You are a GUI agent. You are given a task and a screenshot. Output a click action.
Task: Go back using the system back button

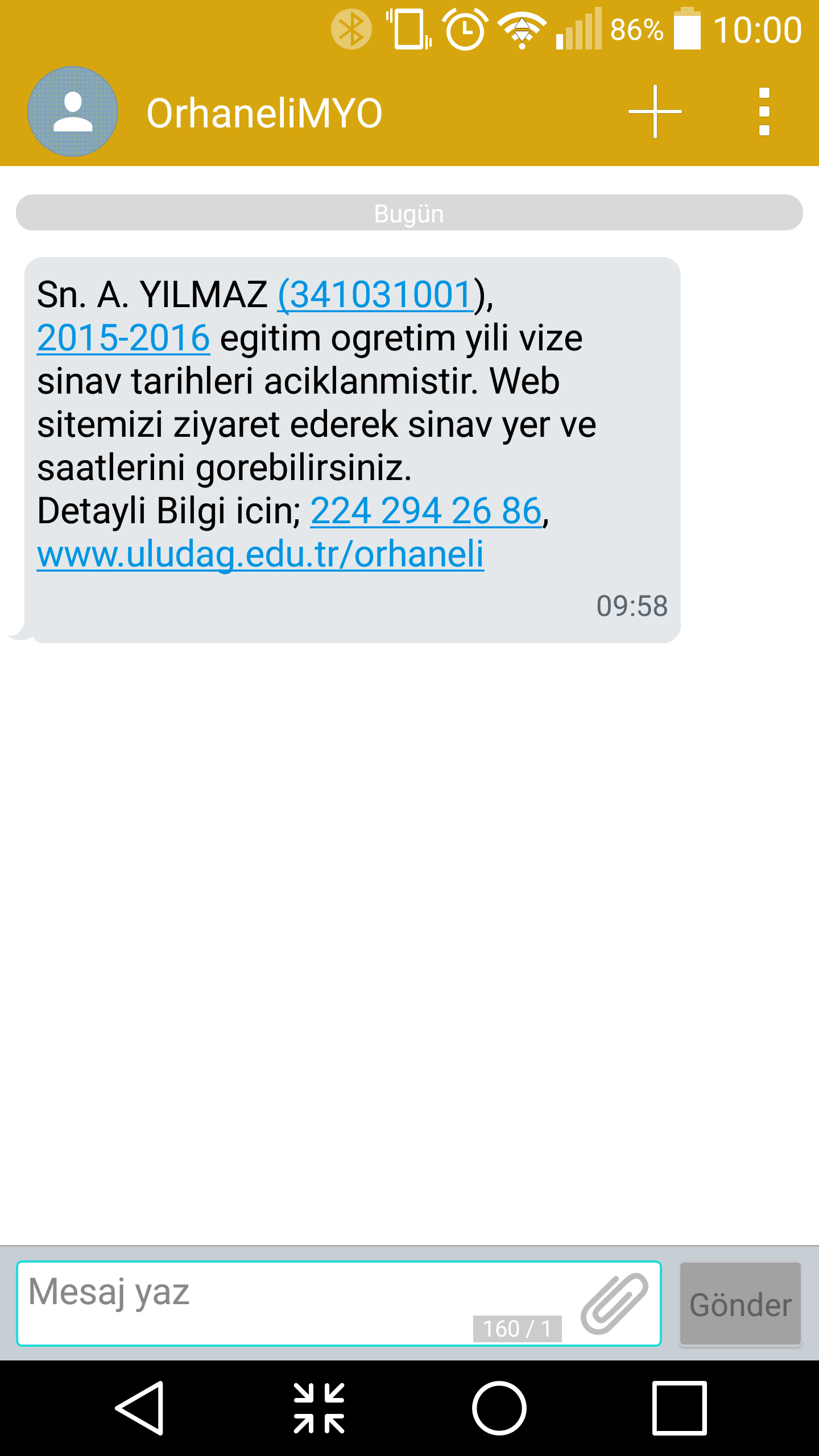click(140, 1408)
